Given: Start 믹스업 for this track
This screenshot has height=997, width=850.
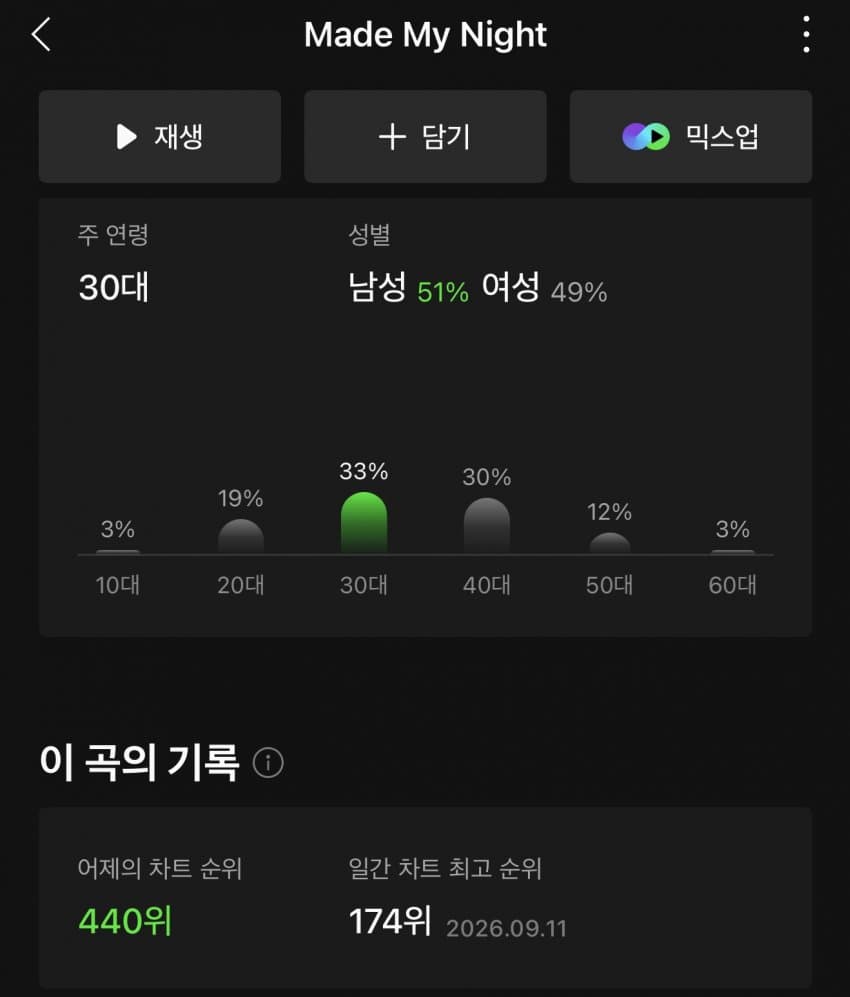Looking at the screenshot, I should pos(690,137).
